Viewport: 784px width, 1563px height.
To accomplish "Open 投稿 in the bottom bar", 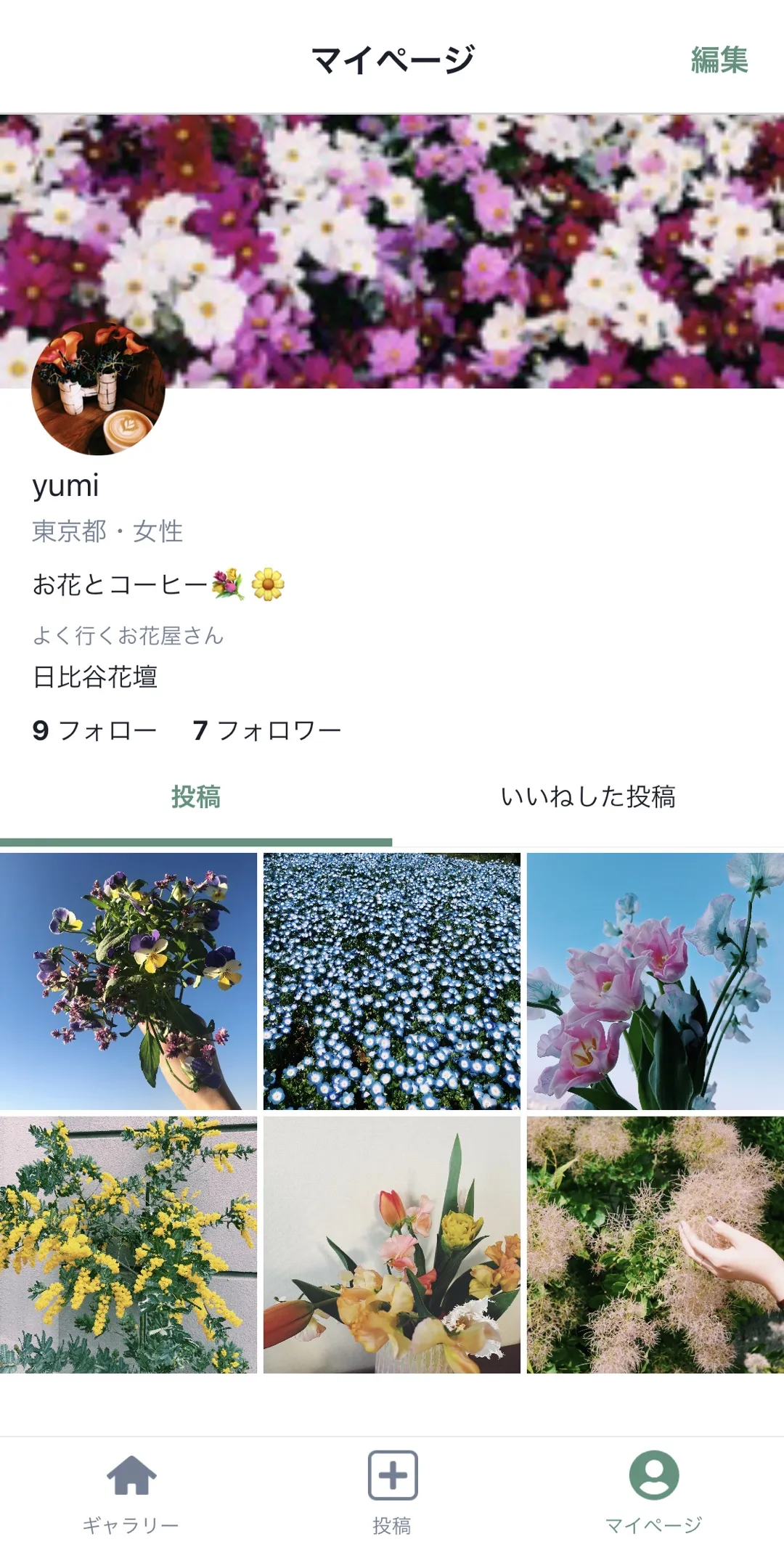I will pyautogui.click(x=392, y=1493).
